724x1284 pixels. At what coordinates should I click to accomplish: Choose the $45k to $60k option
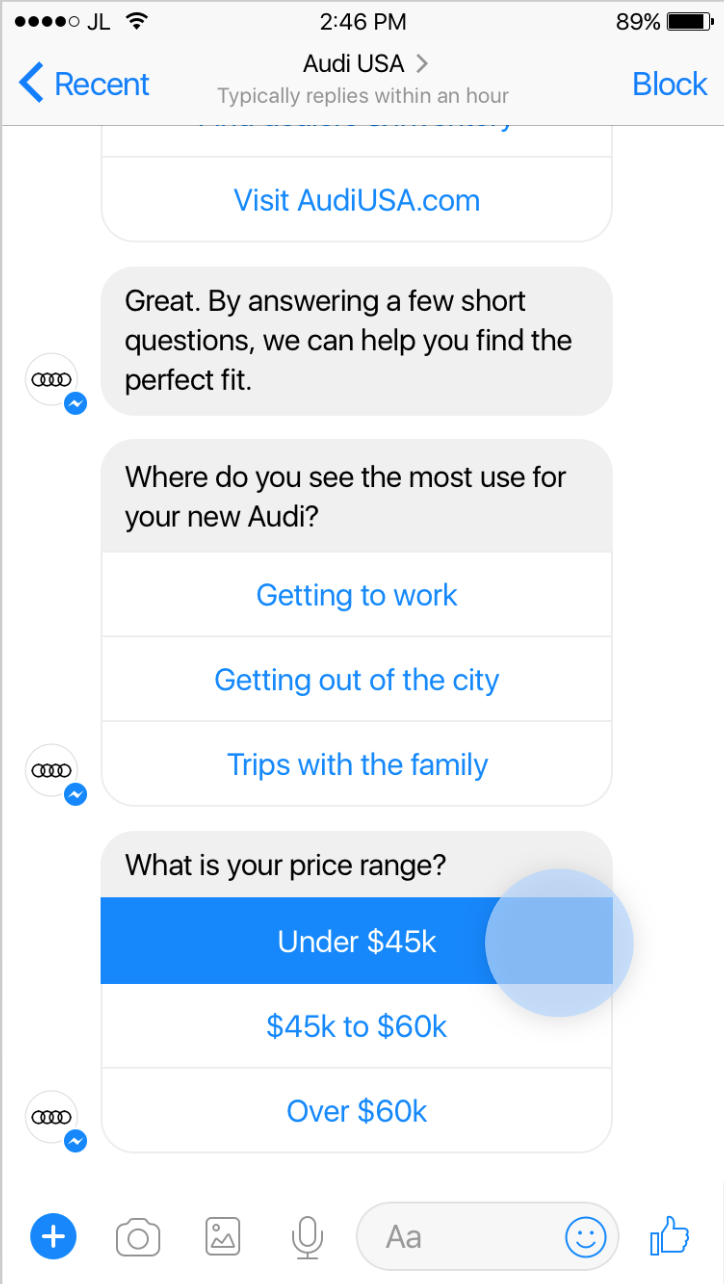coord(356,1026)
